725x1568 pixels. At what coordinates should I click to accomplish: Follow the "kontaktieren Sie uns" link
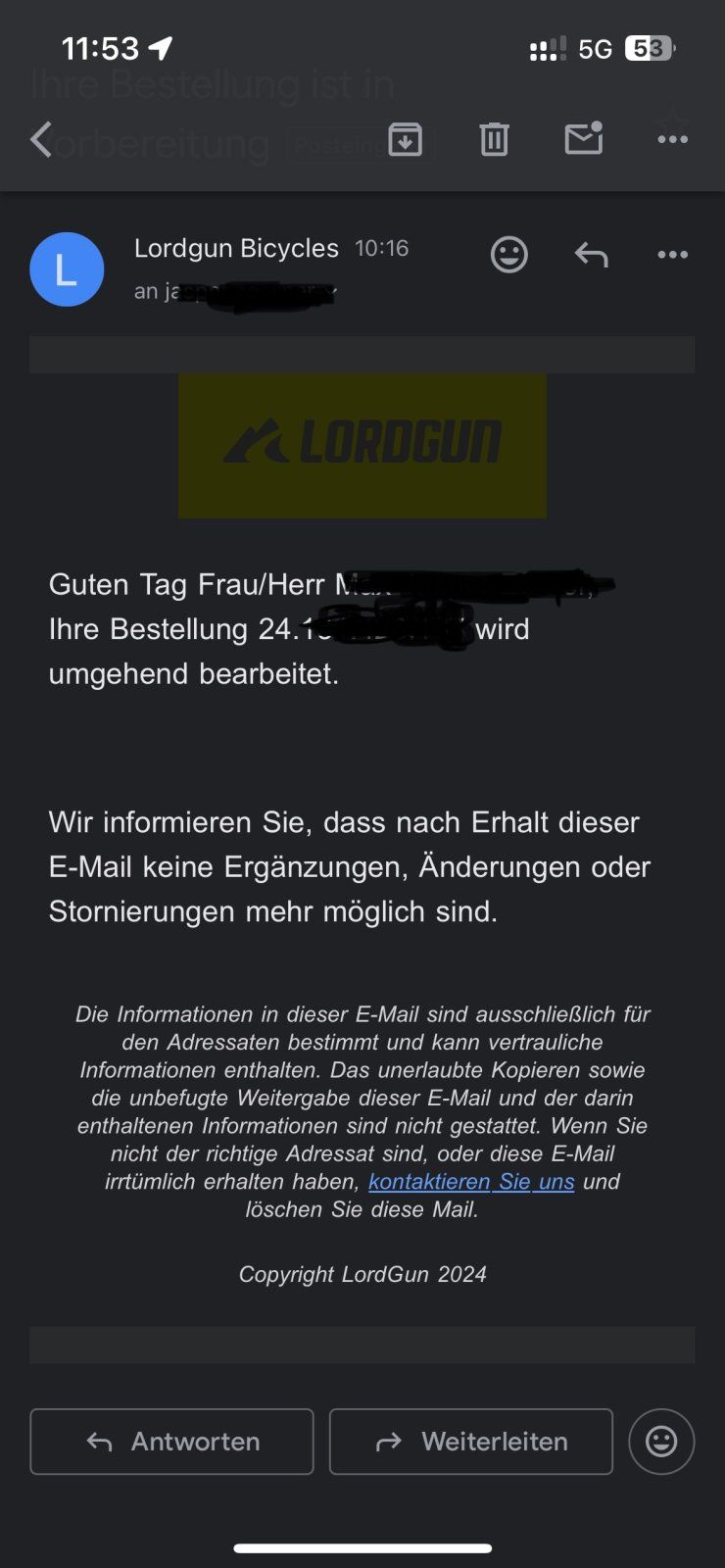pyautogui.click(x=471, y=1181)
